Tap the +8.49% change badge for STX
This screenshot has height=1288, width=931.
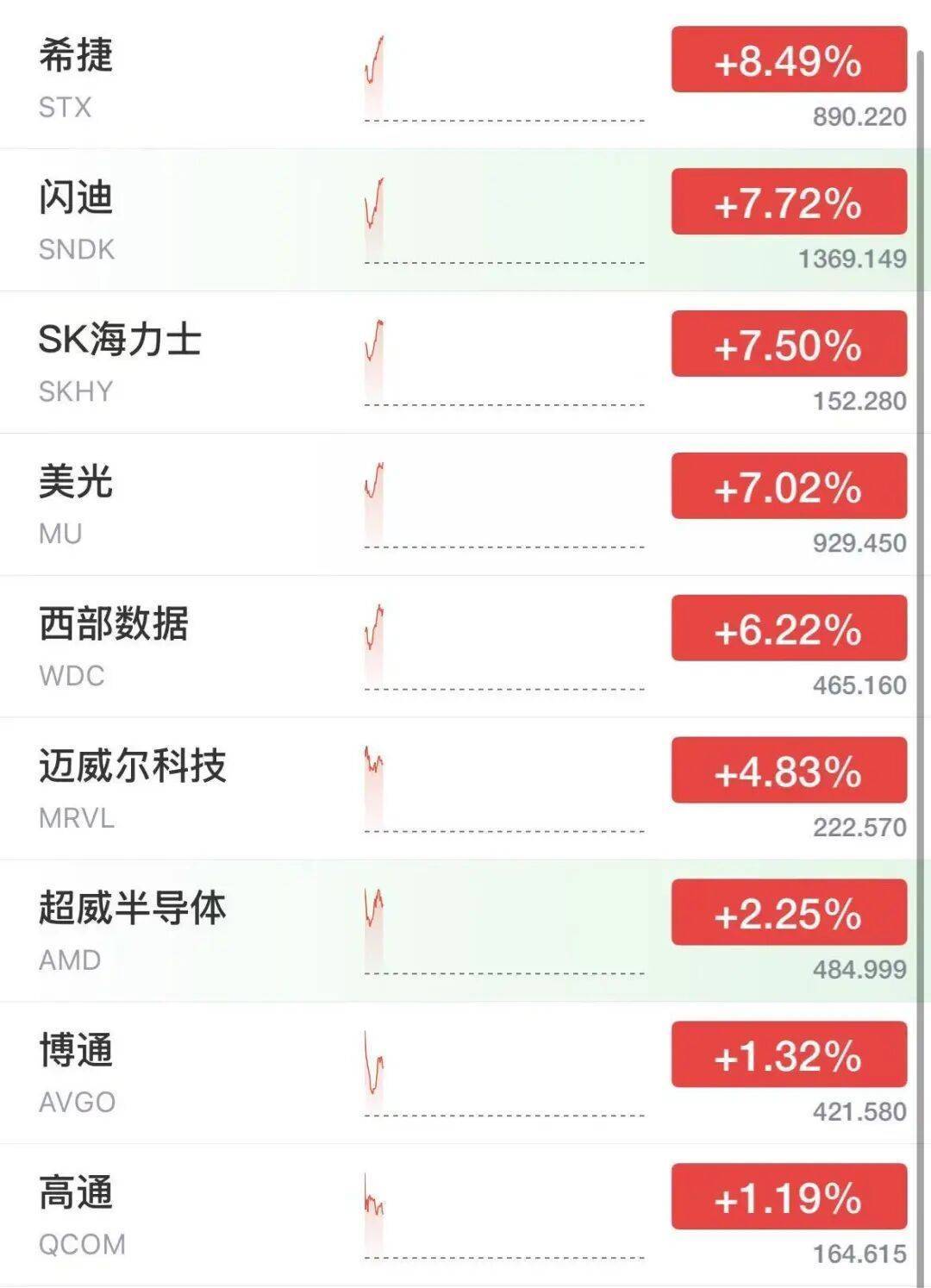(789, 59)
